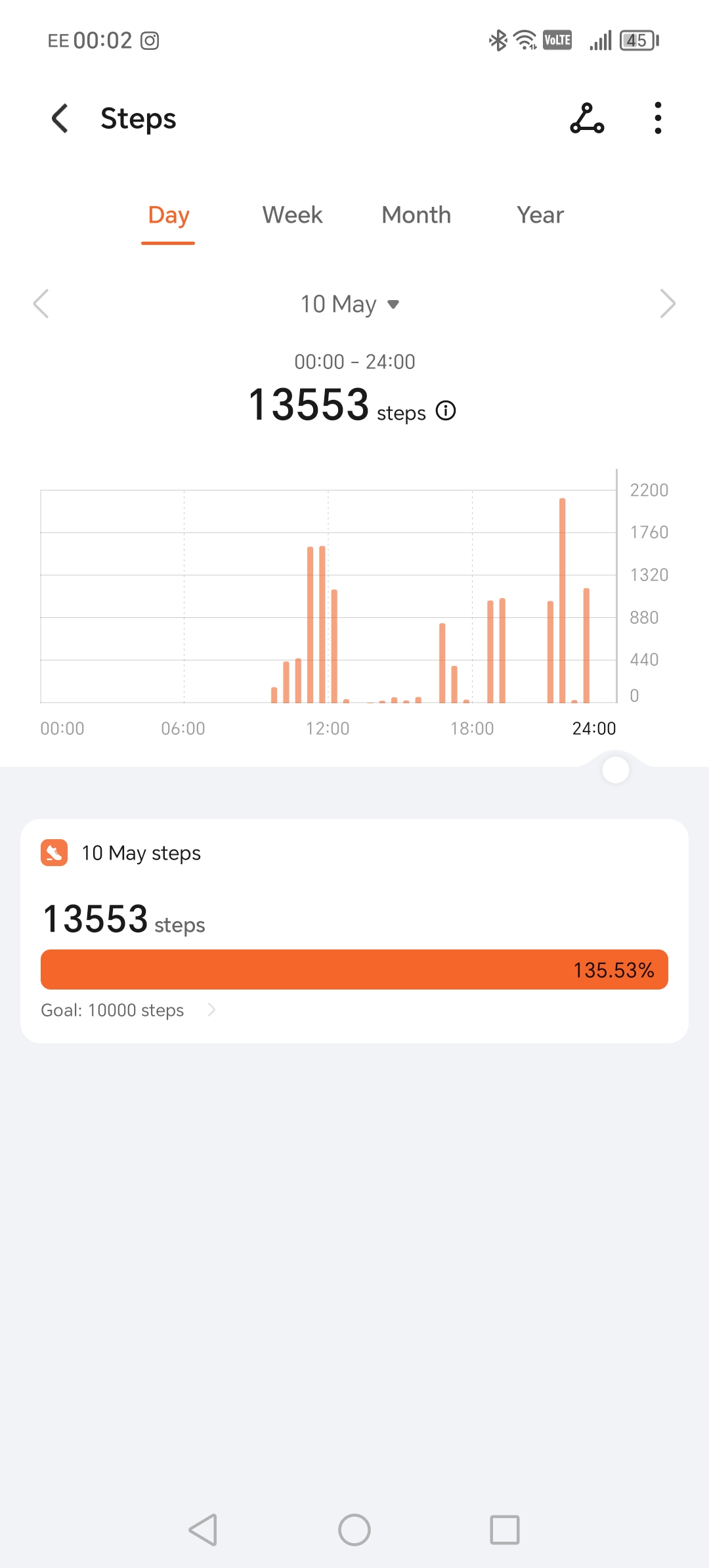Tap the chart time slider handle
This screenshot has height=1568, width=709.
616,770
